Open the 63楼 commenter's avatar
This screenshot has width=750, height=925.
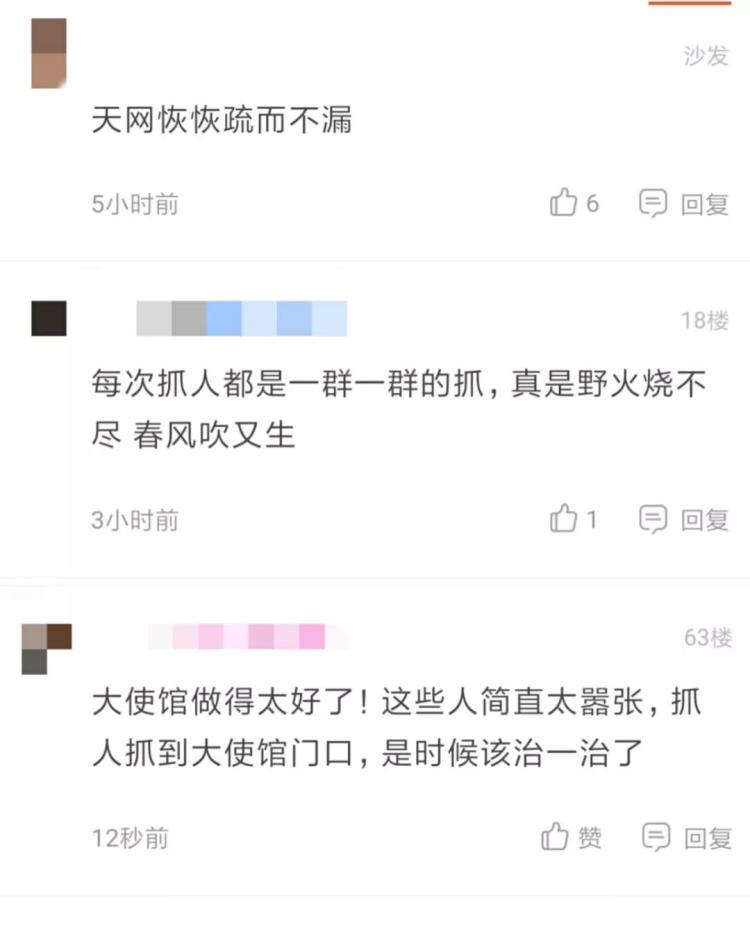47,647
